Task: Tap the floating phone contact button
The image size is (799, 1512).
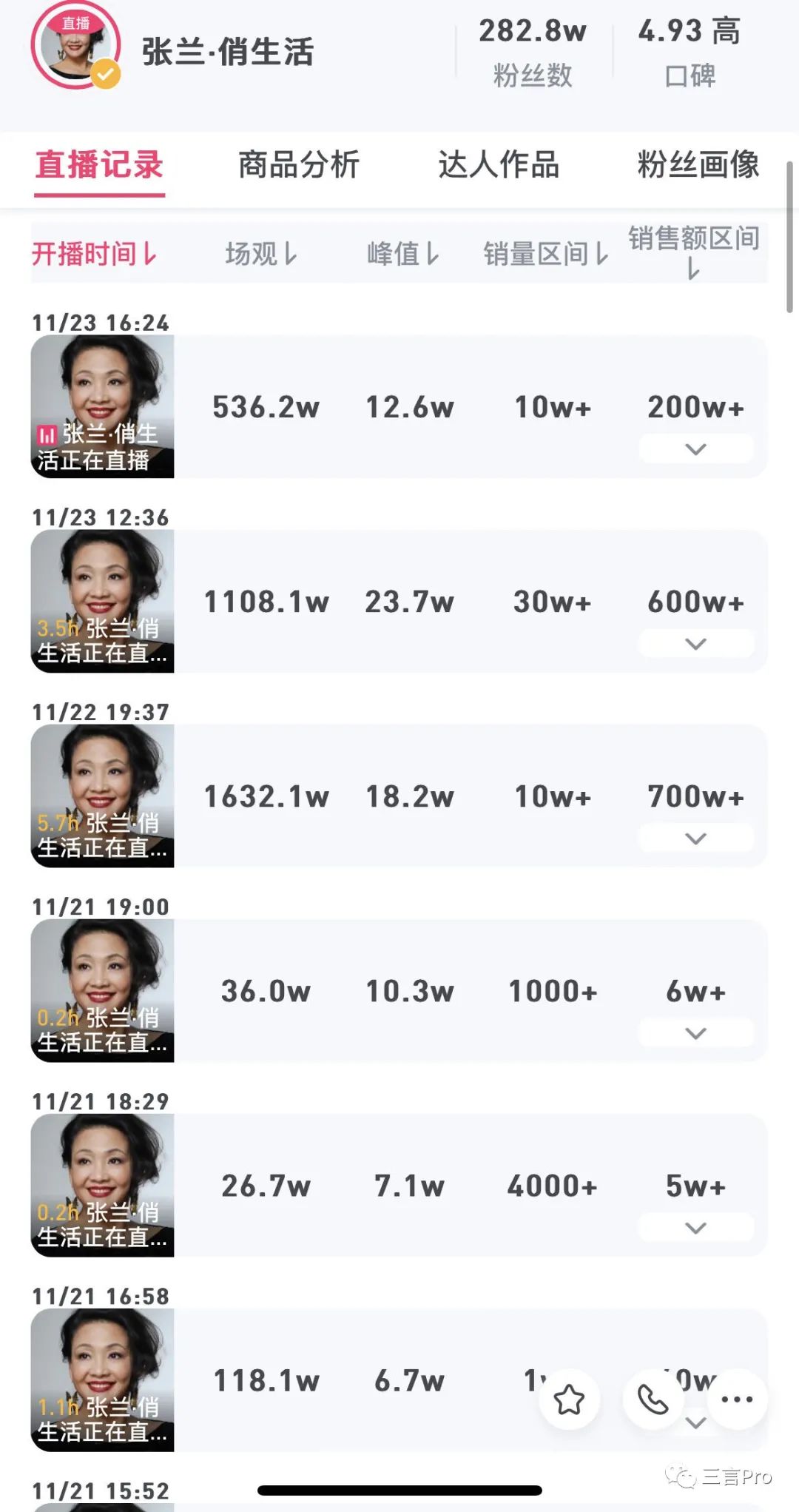Action: 653,1400
